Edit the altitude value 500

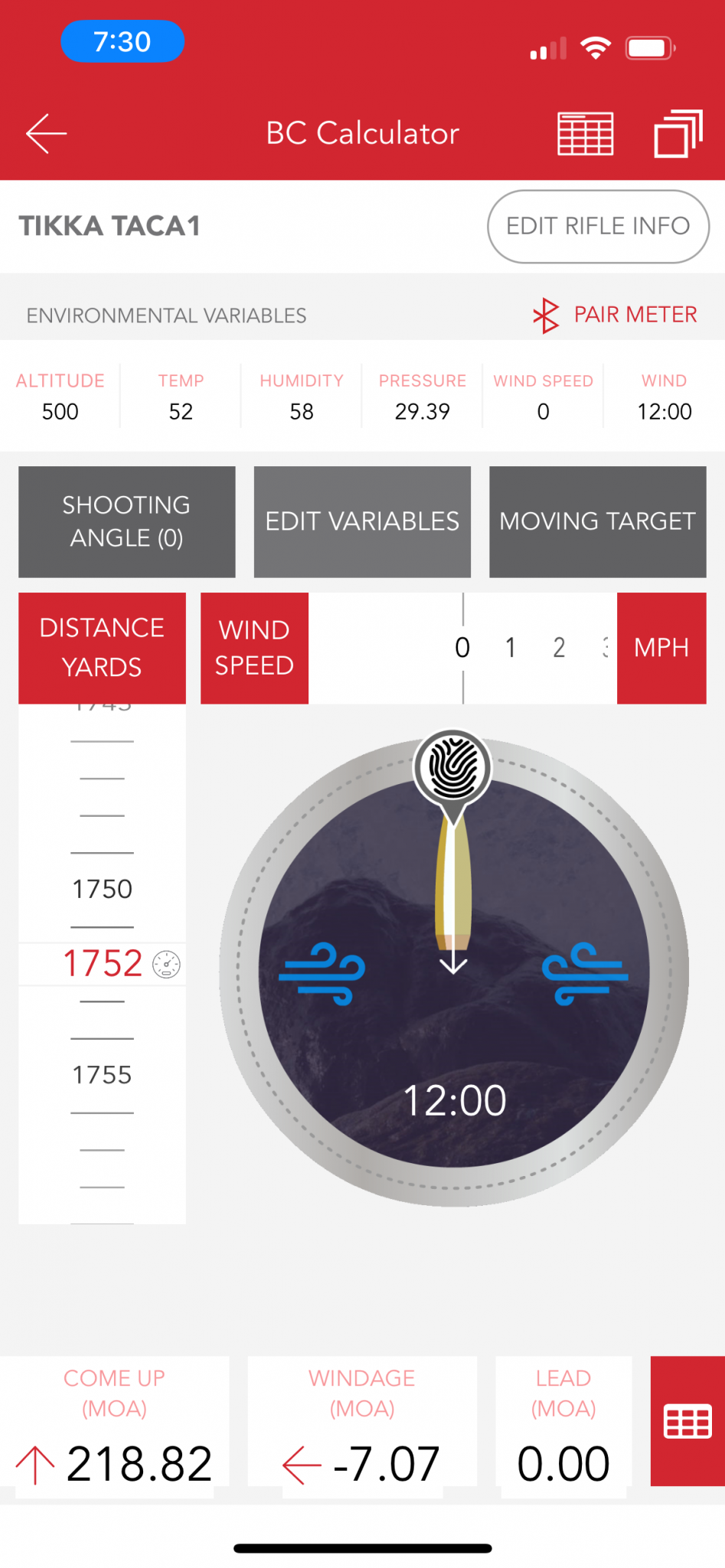pyautogui.click(x=60, y=411)
